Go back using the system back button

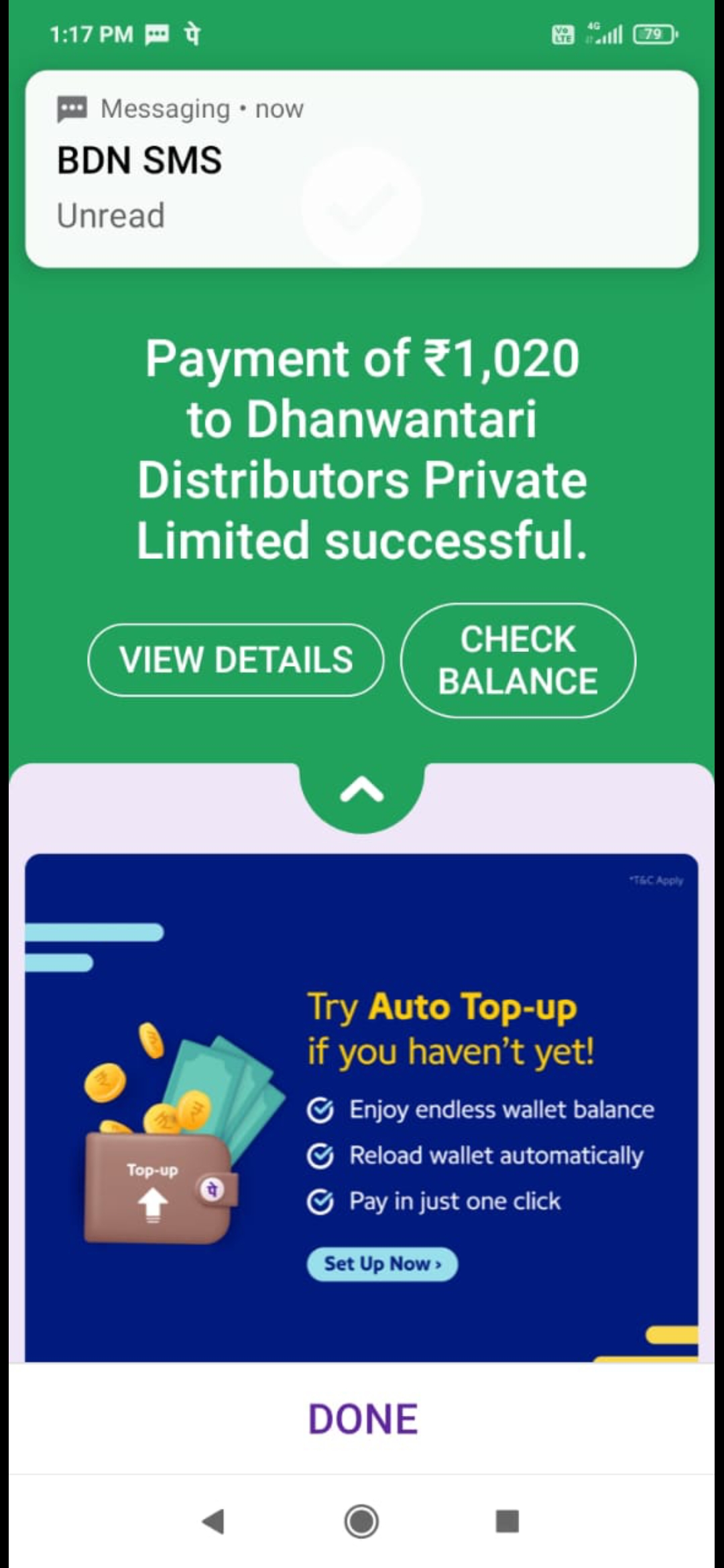click(213, 1521)
